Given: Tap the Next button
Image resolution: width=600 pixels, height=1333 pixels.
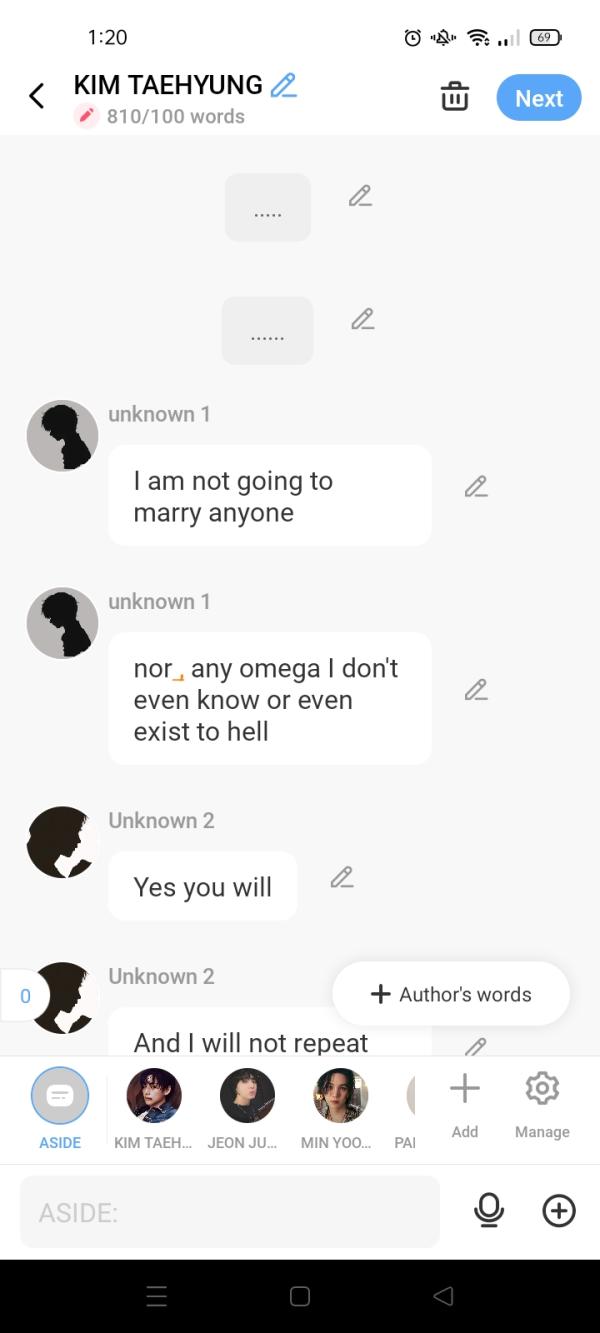Looking at the screenshot, I should (539, 98).
